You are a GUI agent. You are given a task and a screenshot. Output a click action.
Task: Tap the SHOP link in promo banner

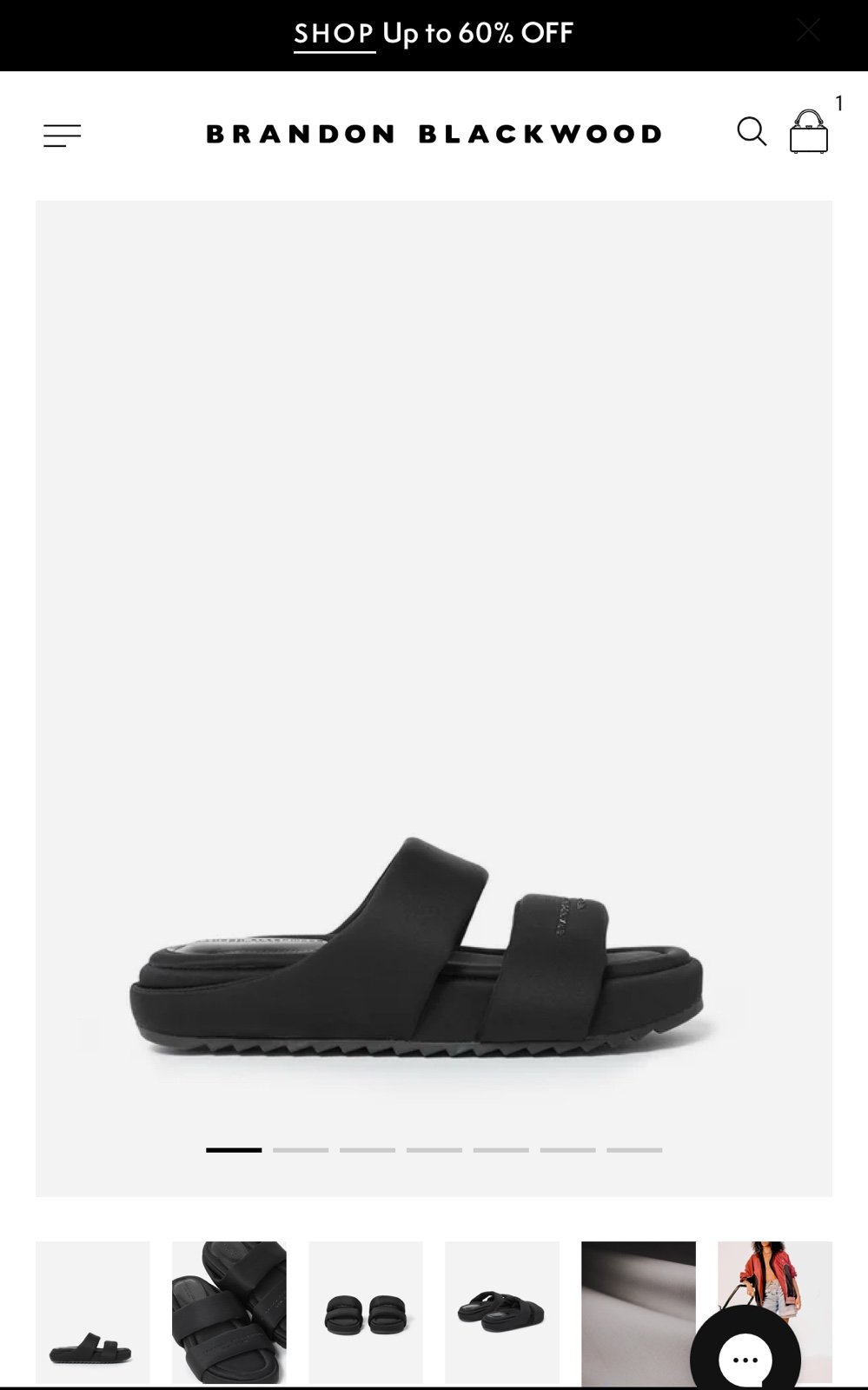tap(335, 34)
